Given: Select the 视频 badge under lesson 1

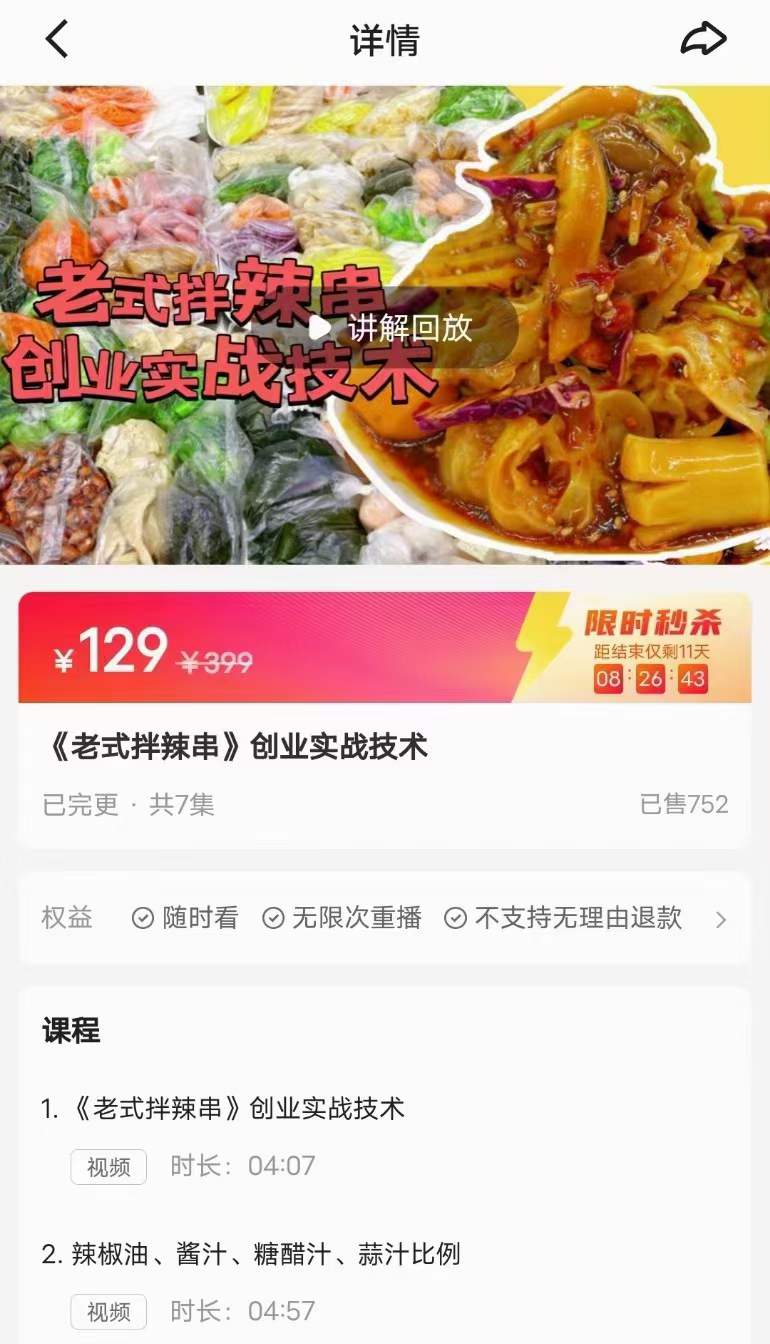Looking at the screenshot, I should click(x=108, y=1166).
